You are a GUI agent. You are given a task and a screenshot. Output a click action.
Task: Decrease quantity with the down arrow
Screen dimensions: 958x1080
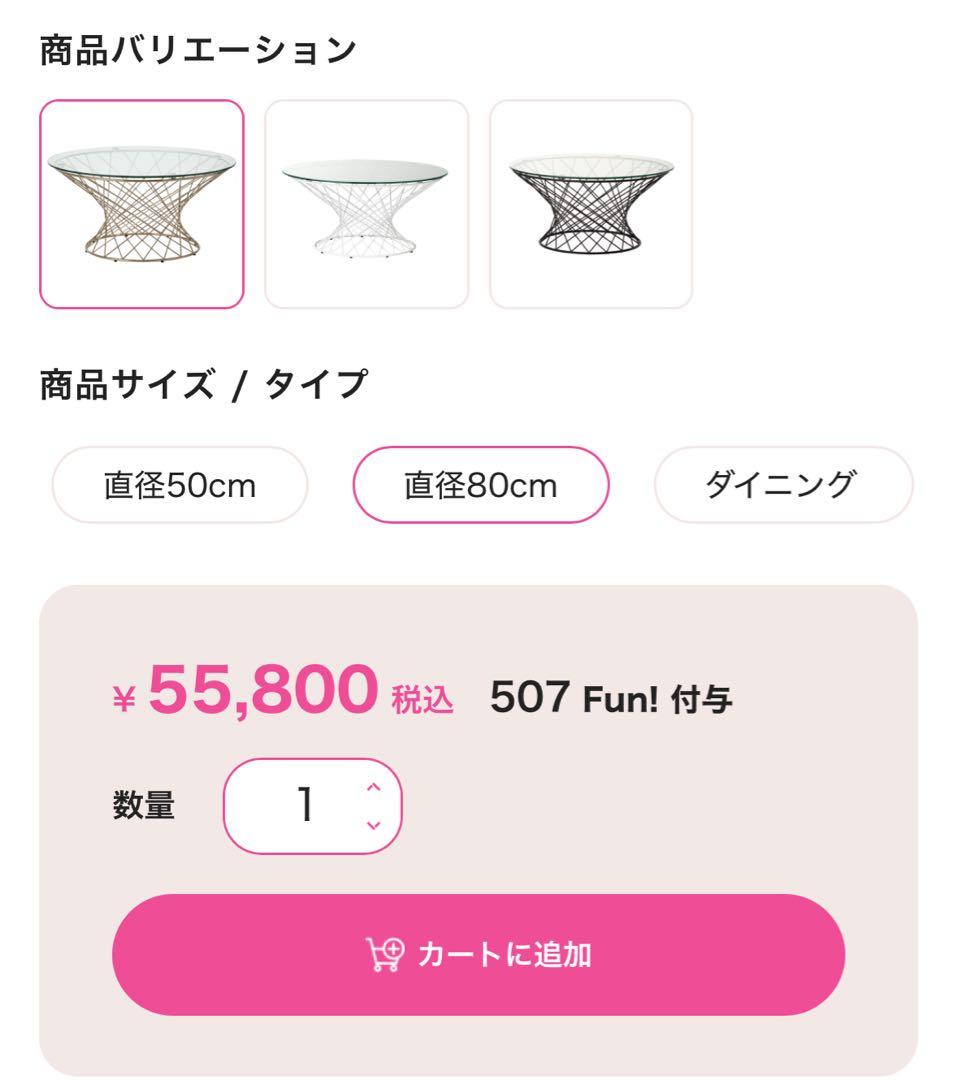tap(374, 825)
